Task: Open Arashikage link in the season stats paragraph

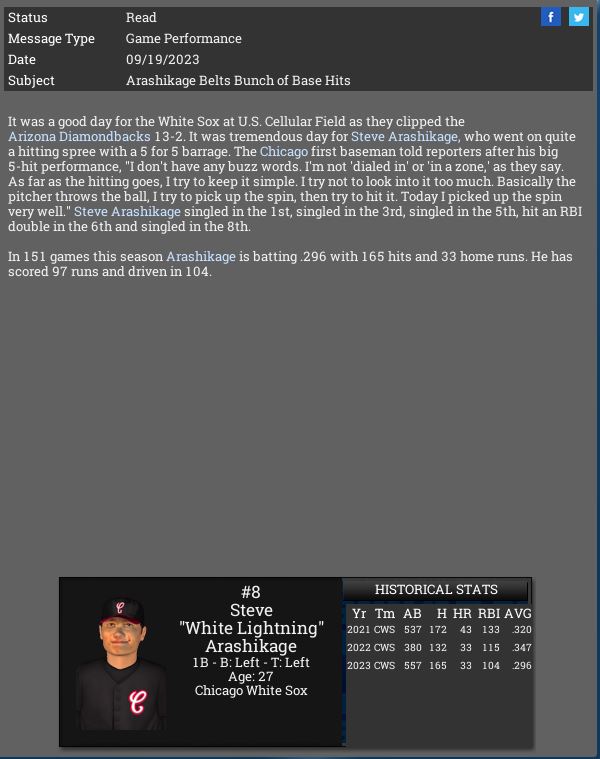Action: pyautogui.click(x=201, y=256)
